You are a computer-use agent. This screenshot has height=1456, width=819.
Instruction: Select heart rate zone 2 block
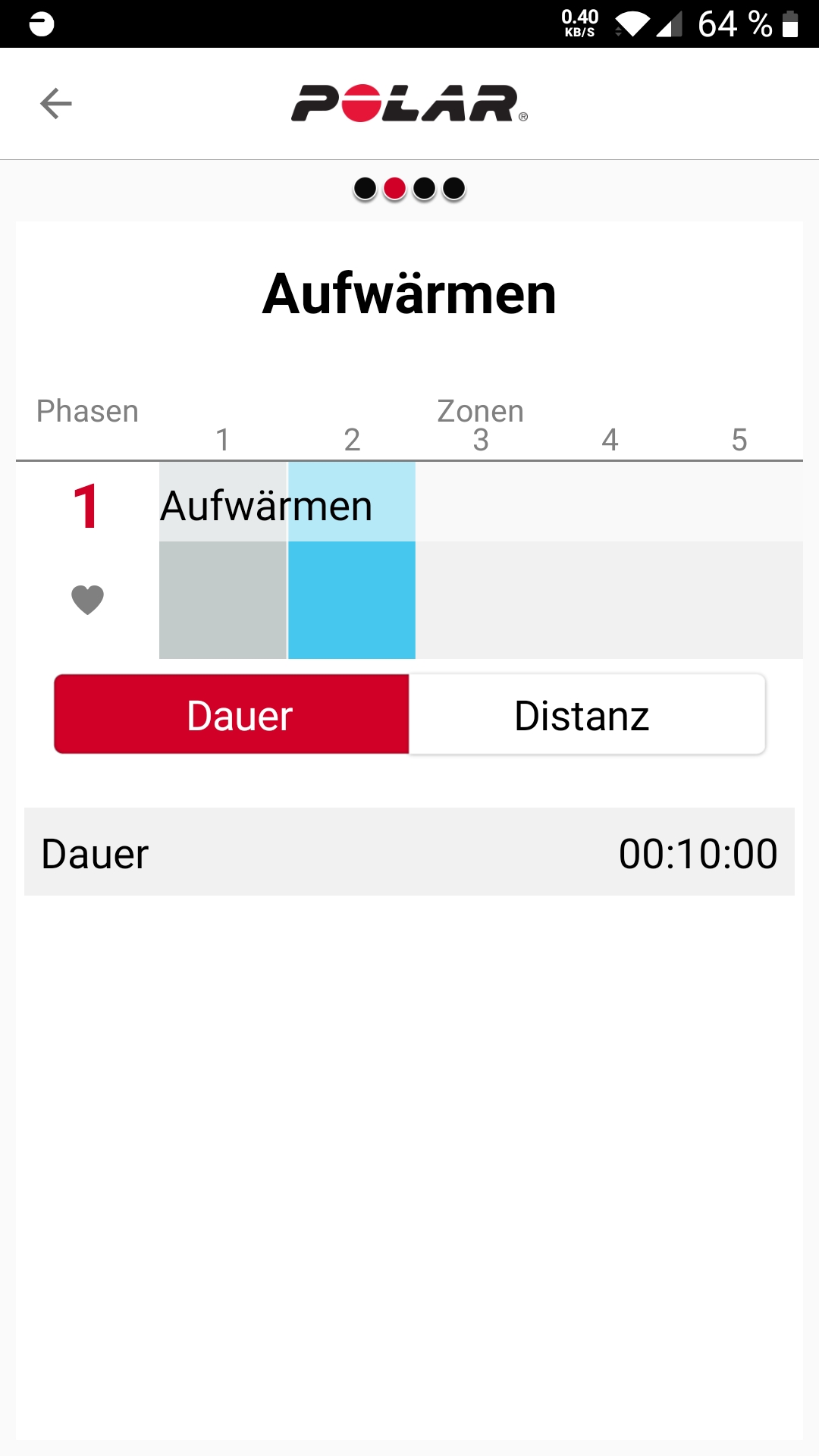(x=352, y=599)
